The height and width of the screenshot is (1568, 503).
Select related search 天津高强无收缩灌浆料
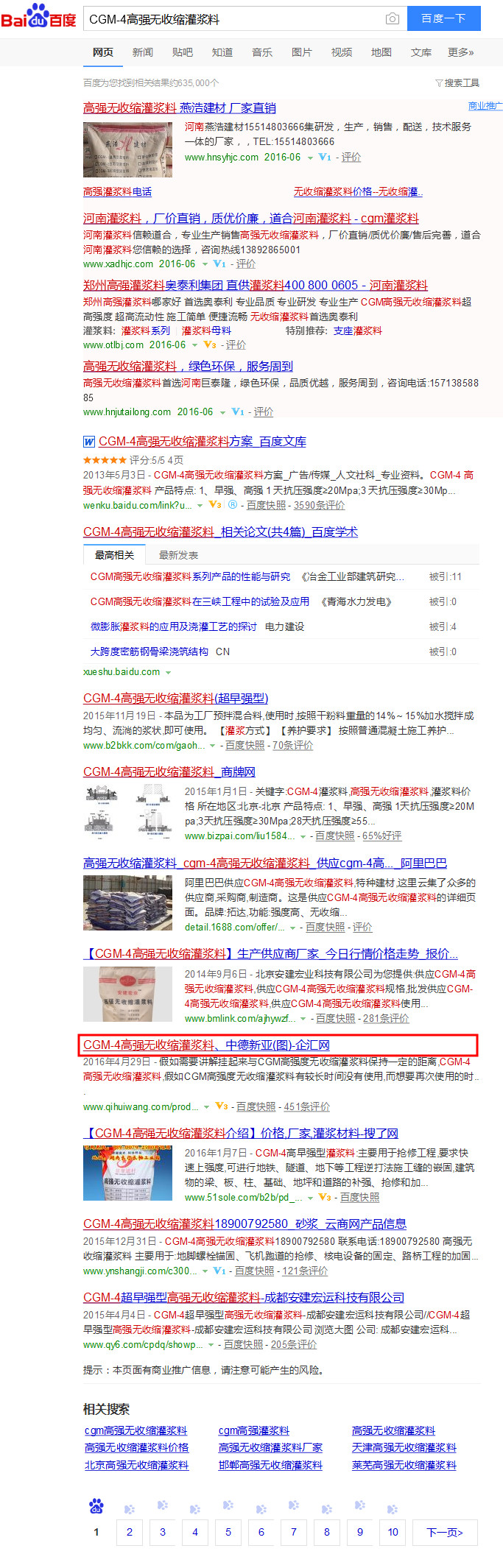404,1447
